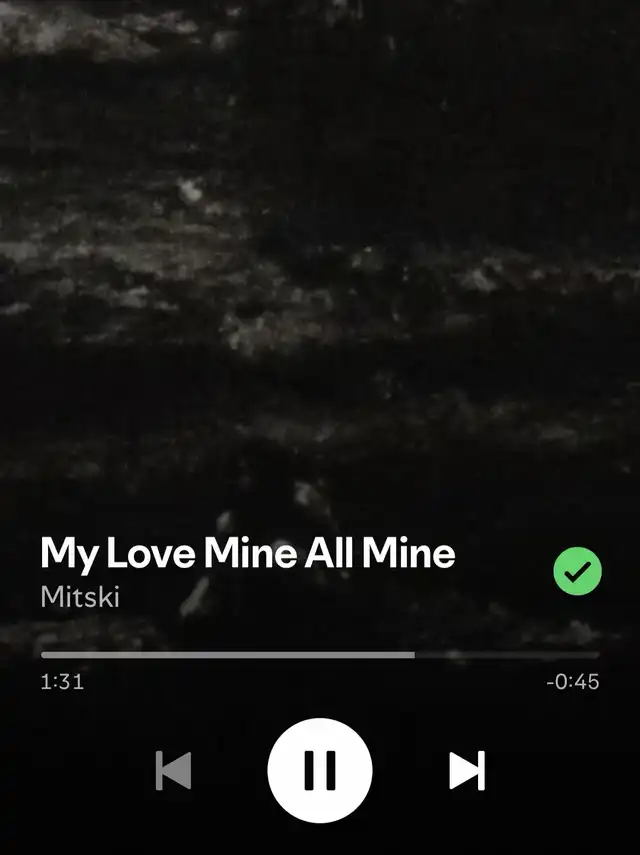The height and width of the screenshot is (855, 640).
Task: Go back to the previous track
Action: (174, 771)
